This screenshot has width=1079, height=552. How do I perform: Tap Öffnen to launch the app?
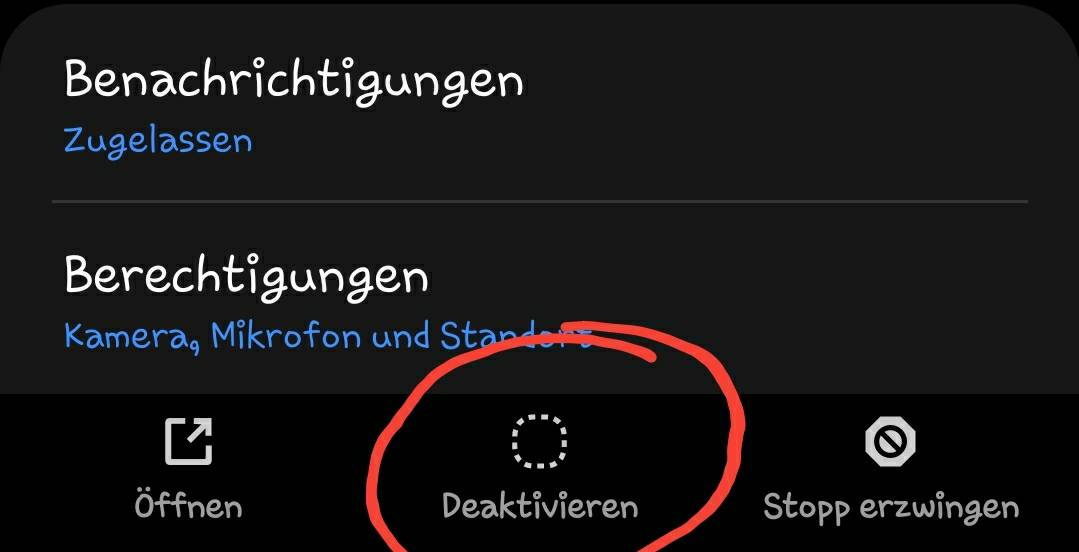pyautogui.click(x=188, y=470)
